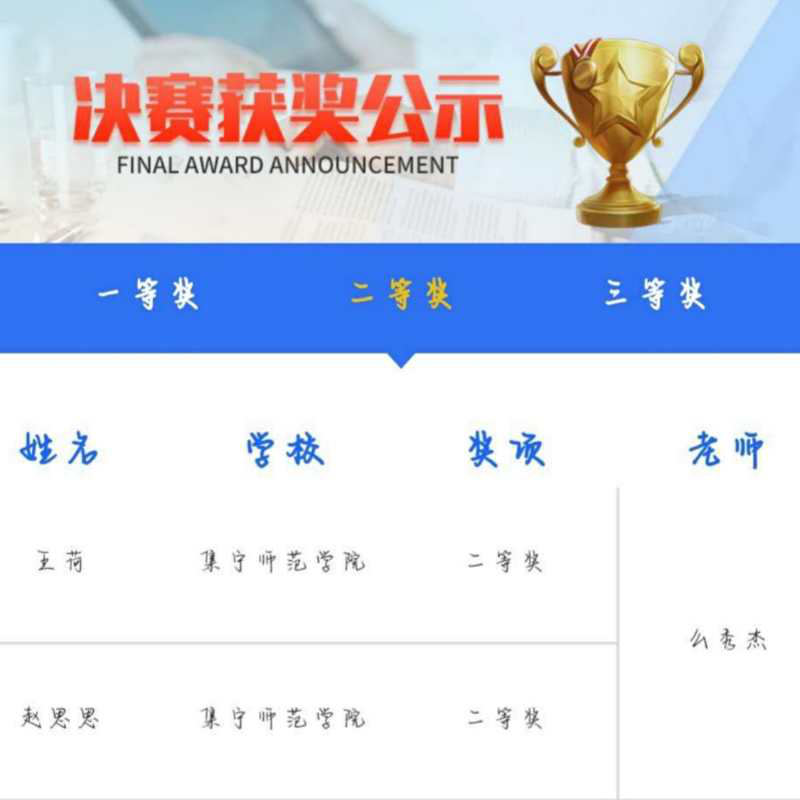Select the 二等奖 tab

click(401, 295)
